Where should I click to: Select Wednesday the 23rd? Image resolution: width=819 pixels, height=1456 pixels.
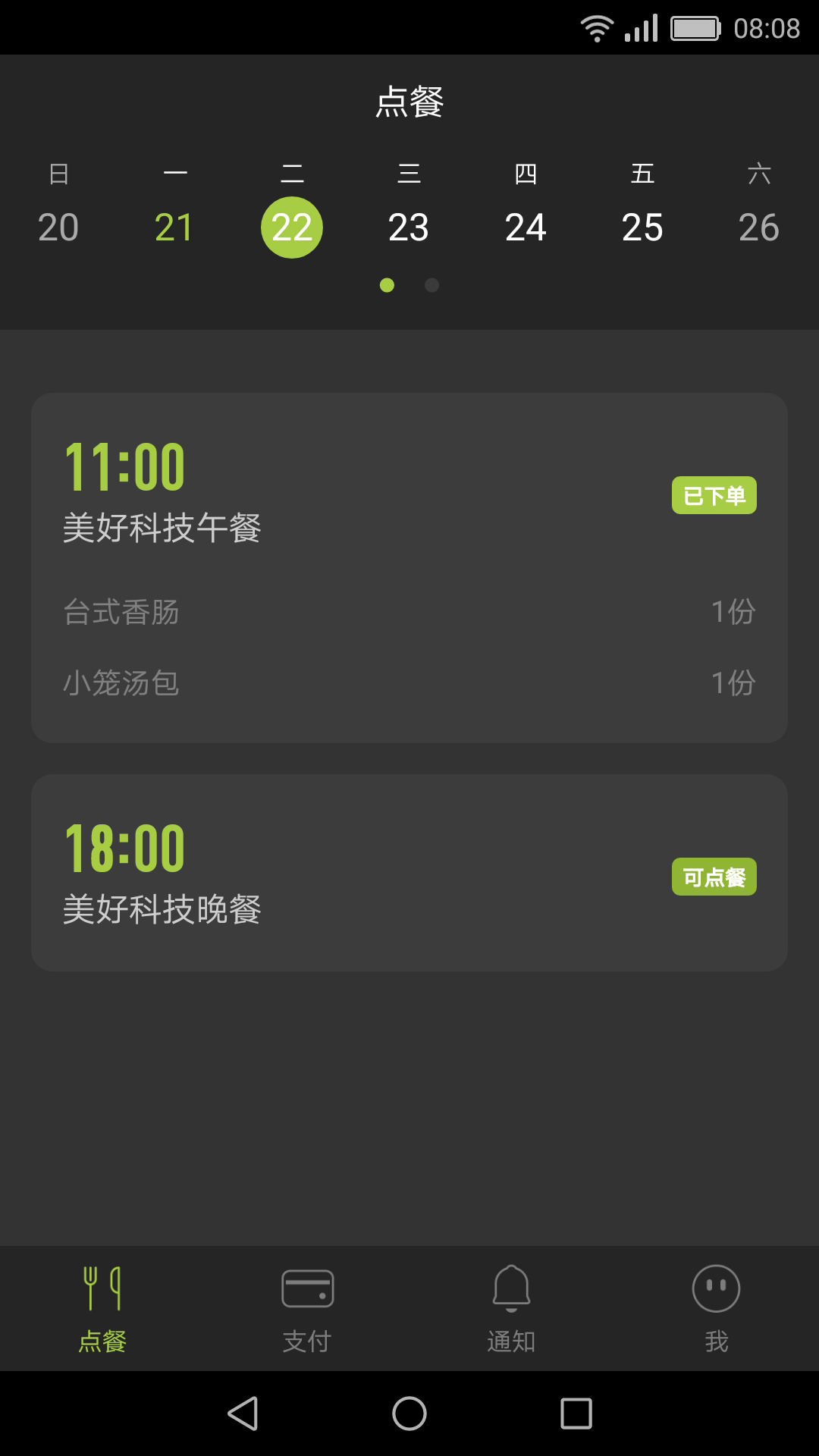pyautogui.click(x=409, y=225)
